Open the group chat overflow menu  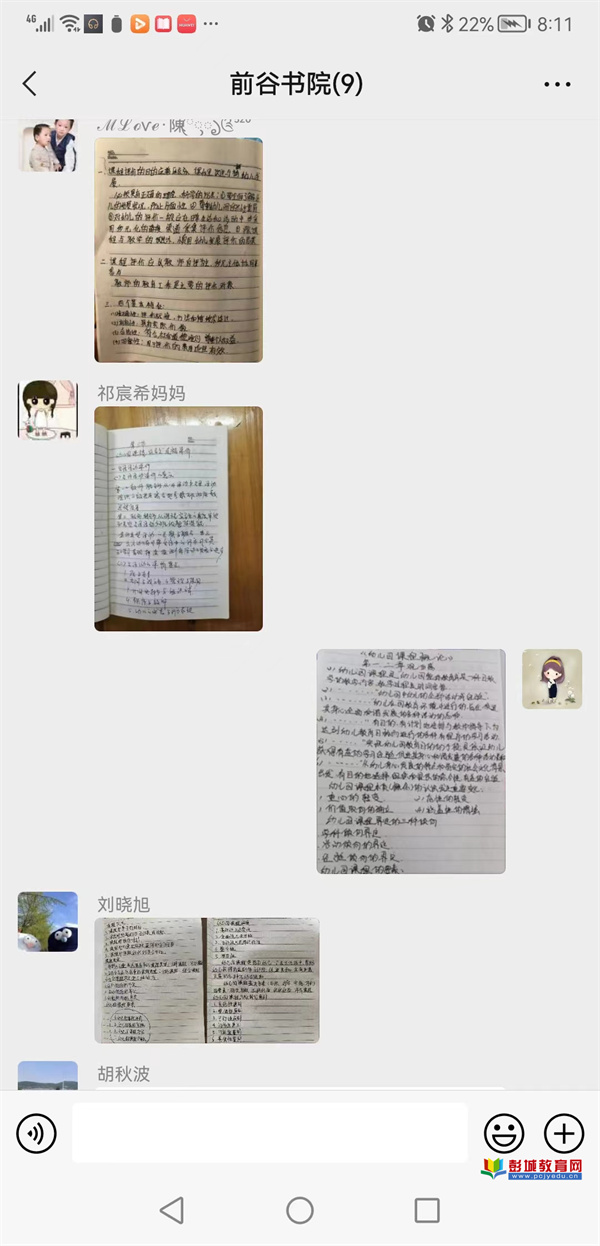(x=557, y=84)
